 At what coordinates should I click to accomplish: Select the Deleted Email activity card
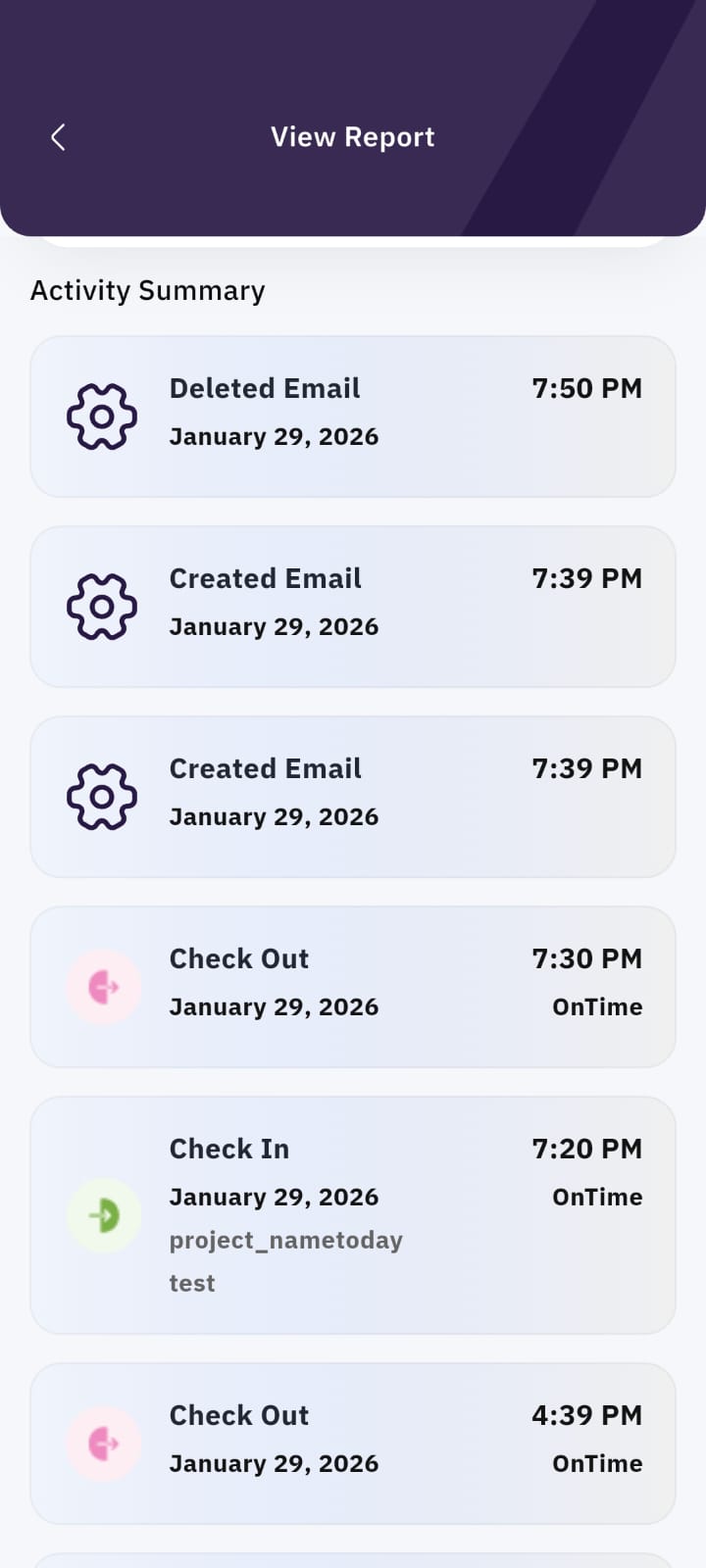click(x=353, y=416)
